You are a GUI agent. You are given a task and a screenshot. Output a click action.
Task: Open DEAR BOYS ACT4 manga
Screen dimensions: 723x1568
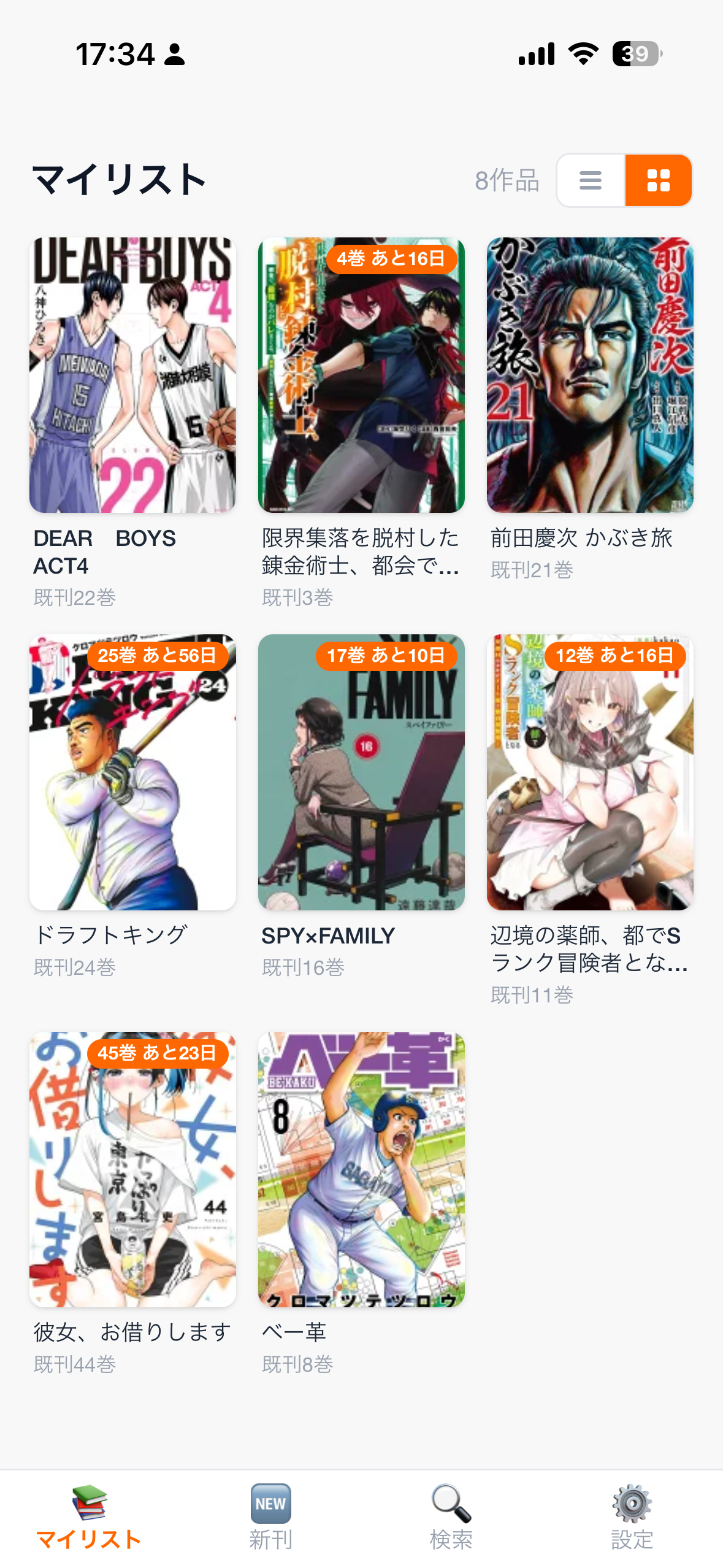[x=132, y=375]
